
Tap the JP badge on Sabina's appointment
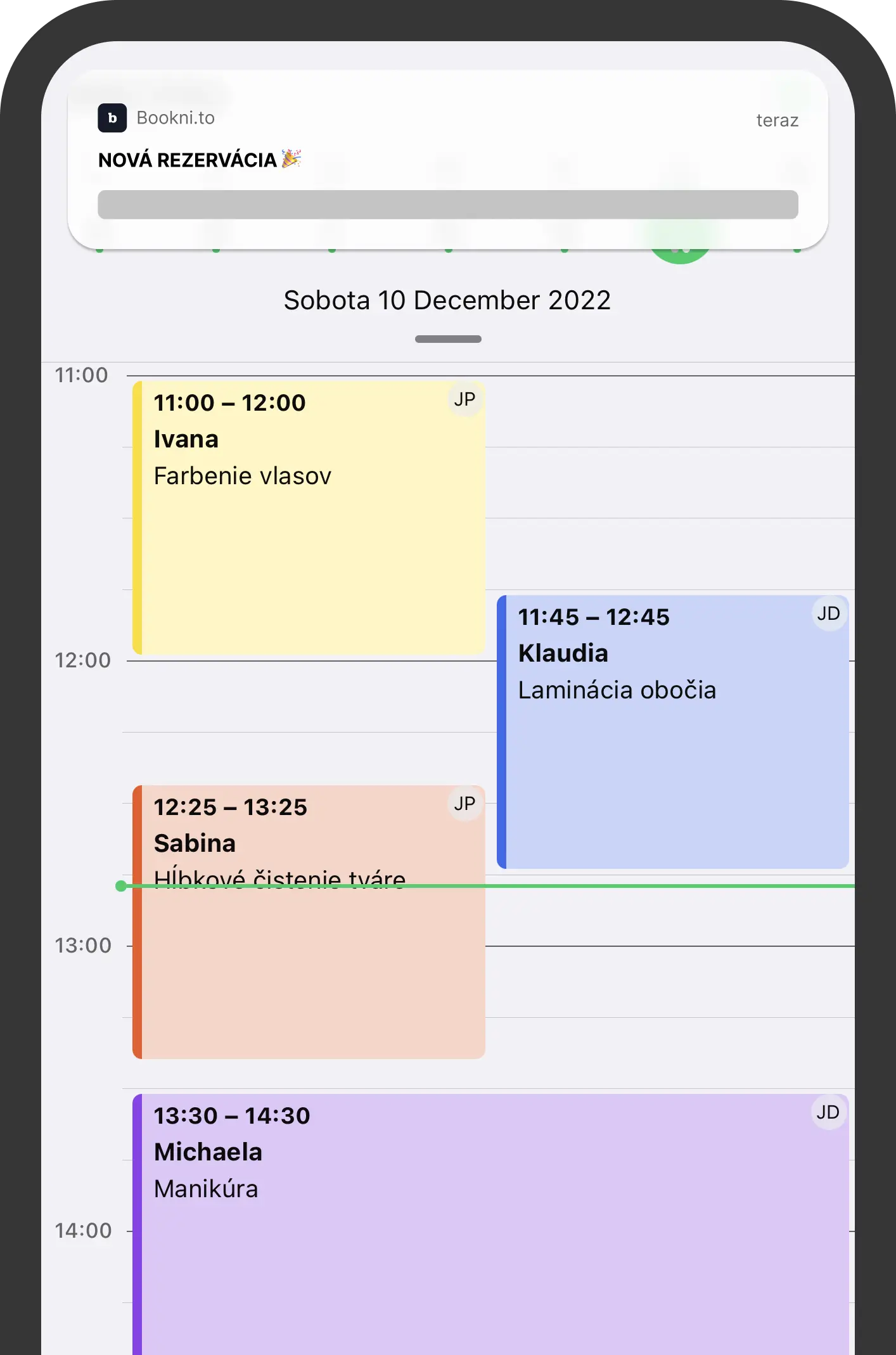tap(464, 804)
